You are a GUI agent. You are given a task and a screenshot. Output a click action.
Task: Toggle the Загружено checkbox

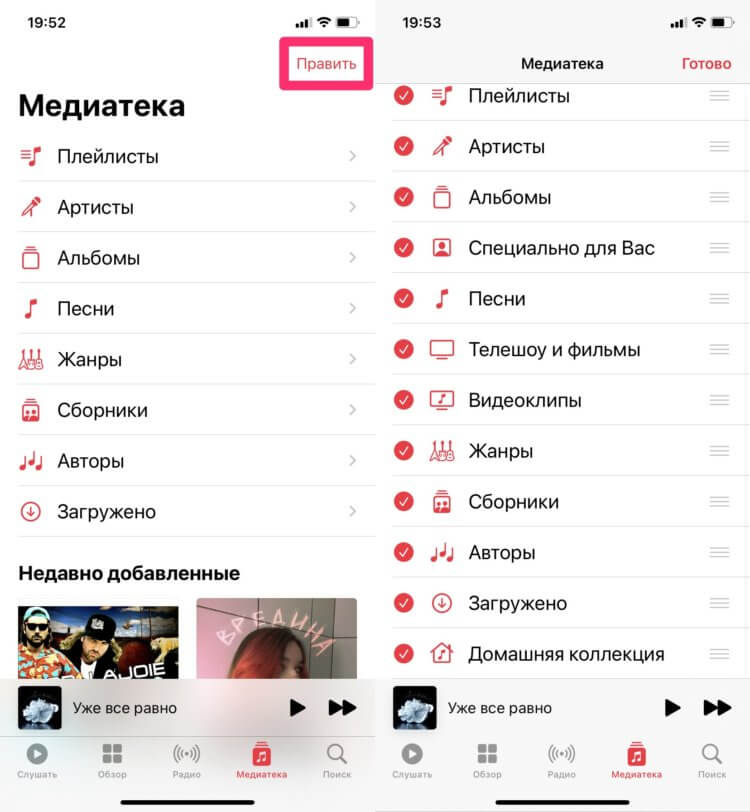click(404, 603)
